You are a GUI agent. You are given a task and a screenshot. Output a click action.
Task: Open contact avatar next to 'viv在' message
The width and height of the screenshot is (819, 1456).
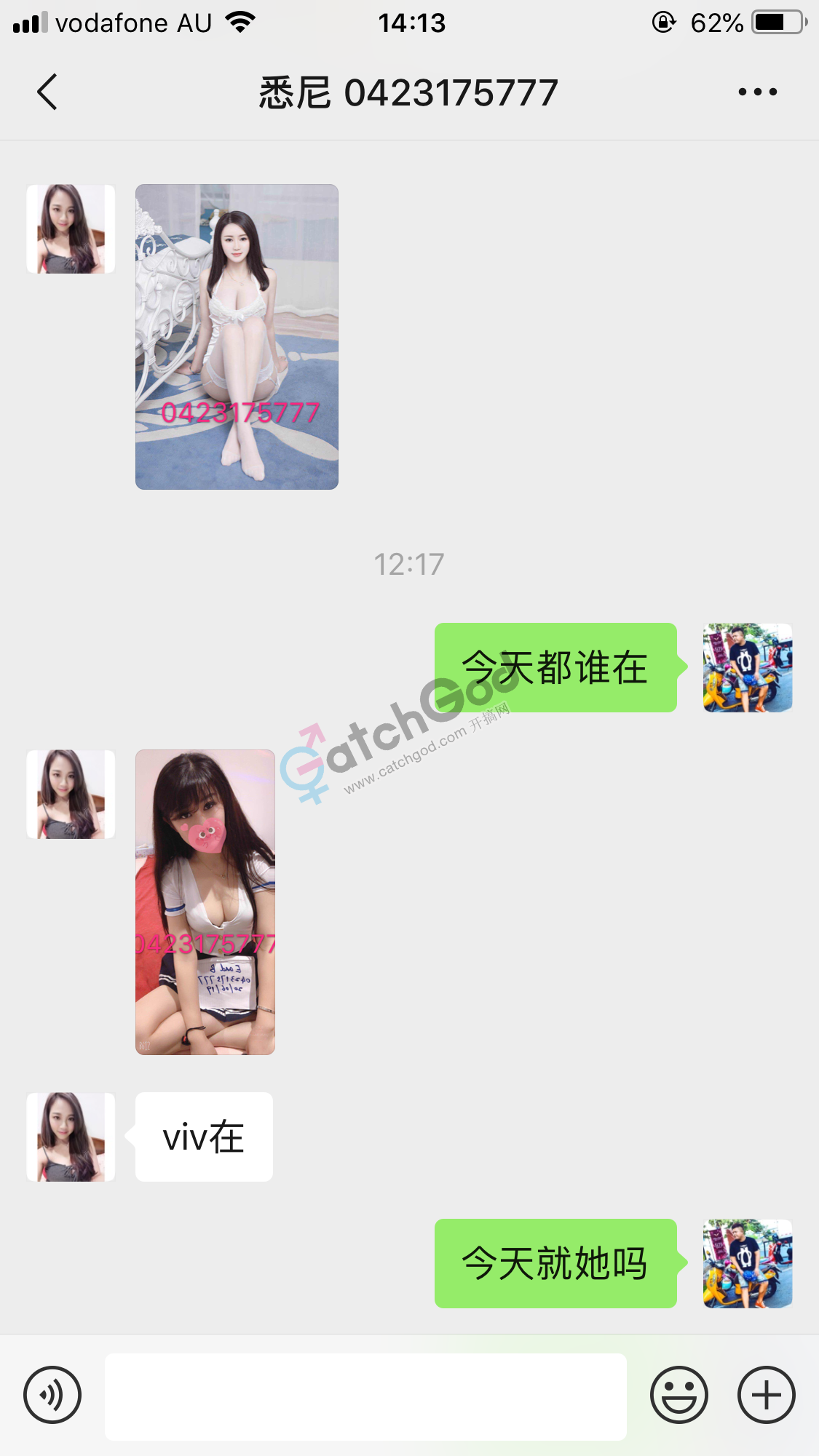tap(71, 1137)
